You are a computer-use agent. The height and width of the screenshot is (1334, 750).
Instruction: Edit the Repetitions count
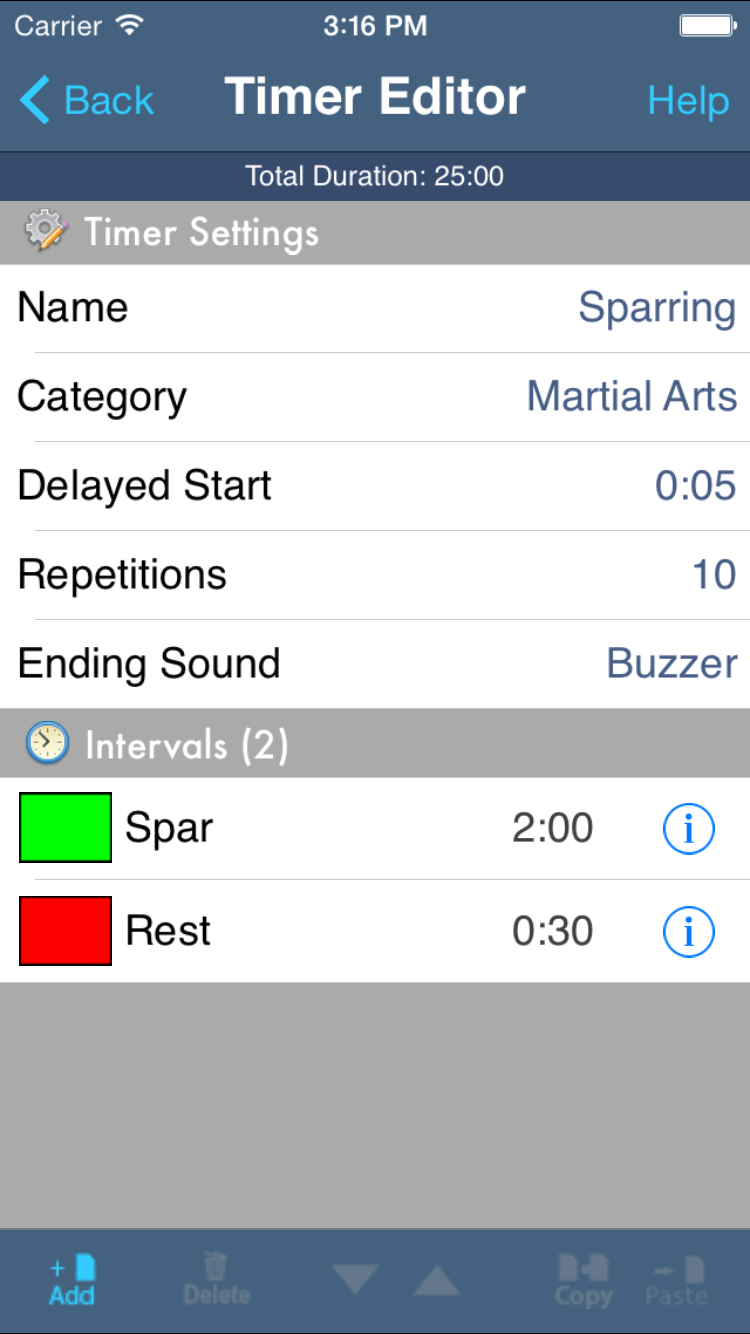(x=375, y=575)
